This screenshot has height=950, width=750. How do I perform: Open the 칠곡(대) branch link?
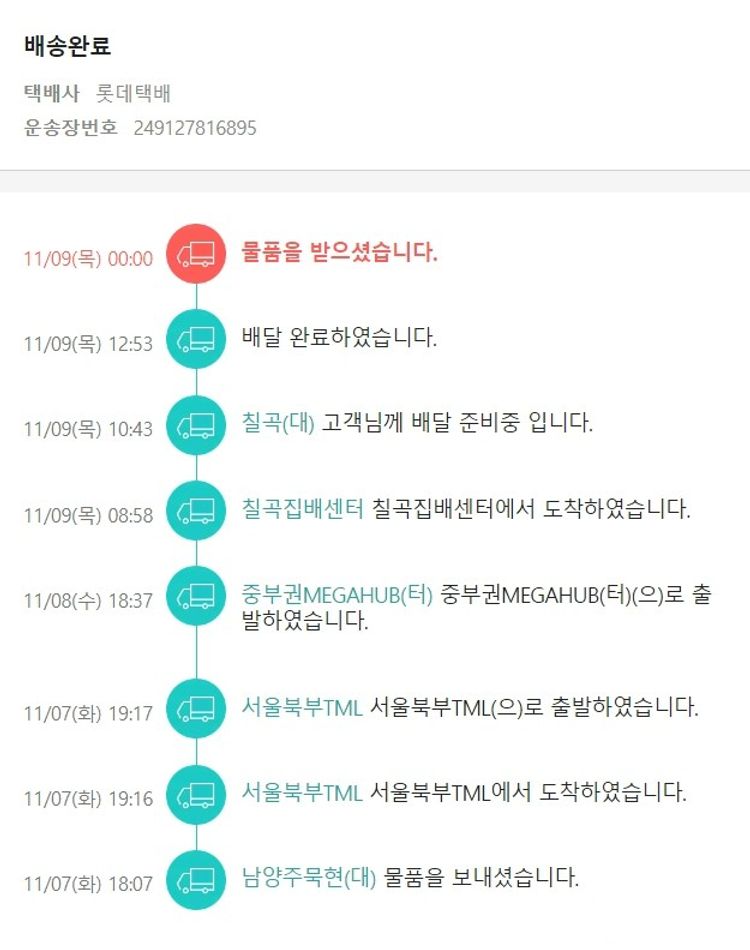tap(278, 423)
